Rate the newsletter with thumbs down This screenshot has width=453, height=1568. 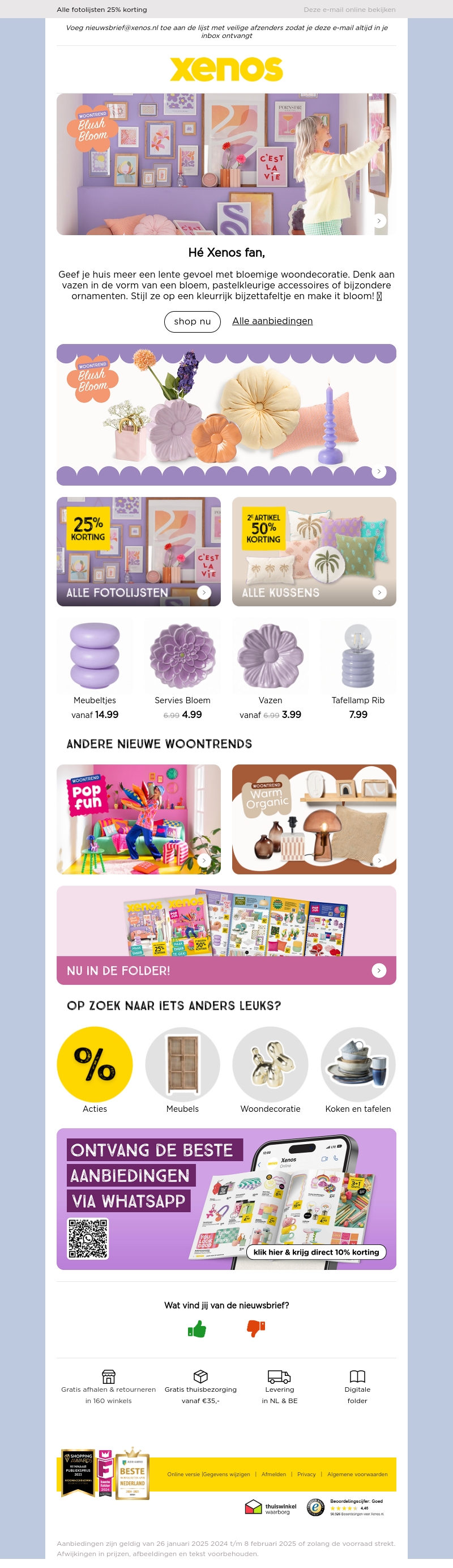(256, 1328)
